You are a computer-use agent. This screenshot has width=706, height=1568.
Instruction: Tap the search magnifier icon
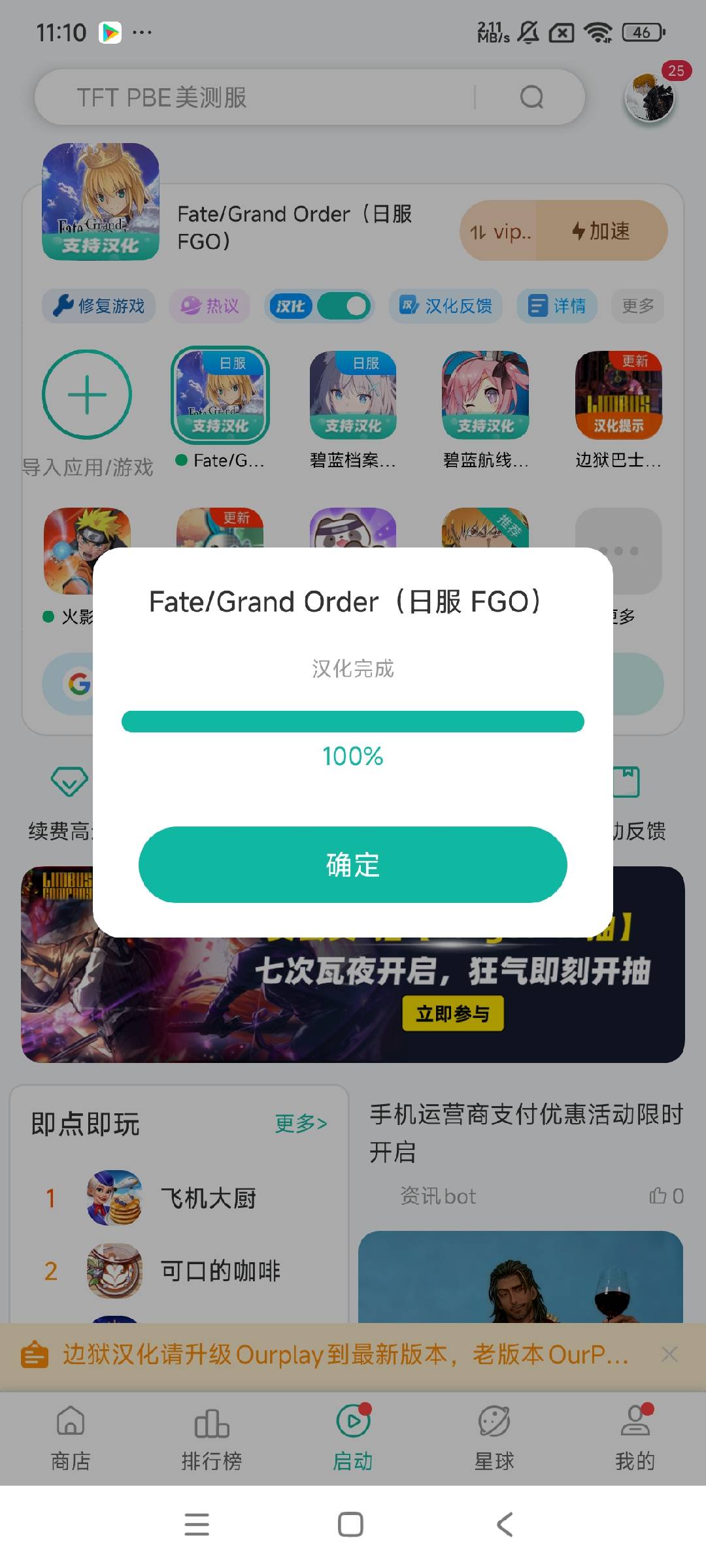(531, 97)
